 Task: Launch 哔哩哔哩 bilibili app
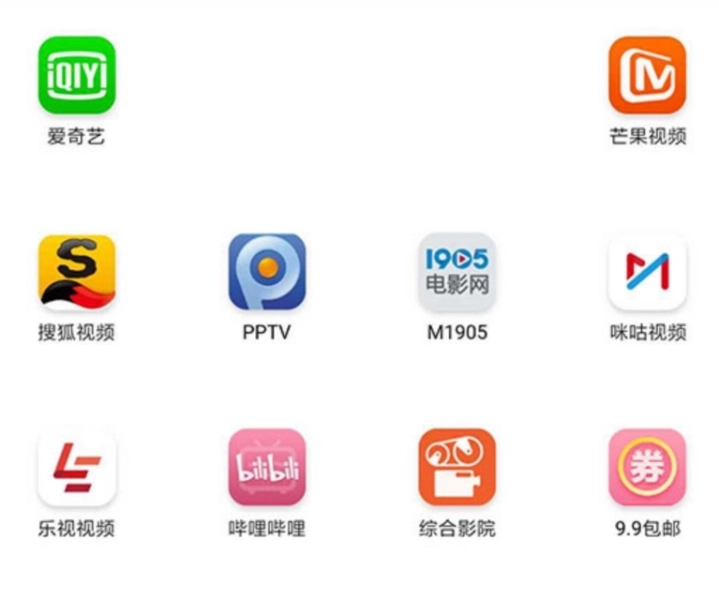[267, 467]
